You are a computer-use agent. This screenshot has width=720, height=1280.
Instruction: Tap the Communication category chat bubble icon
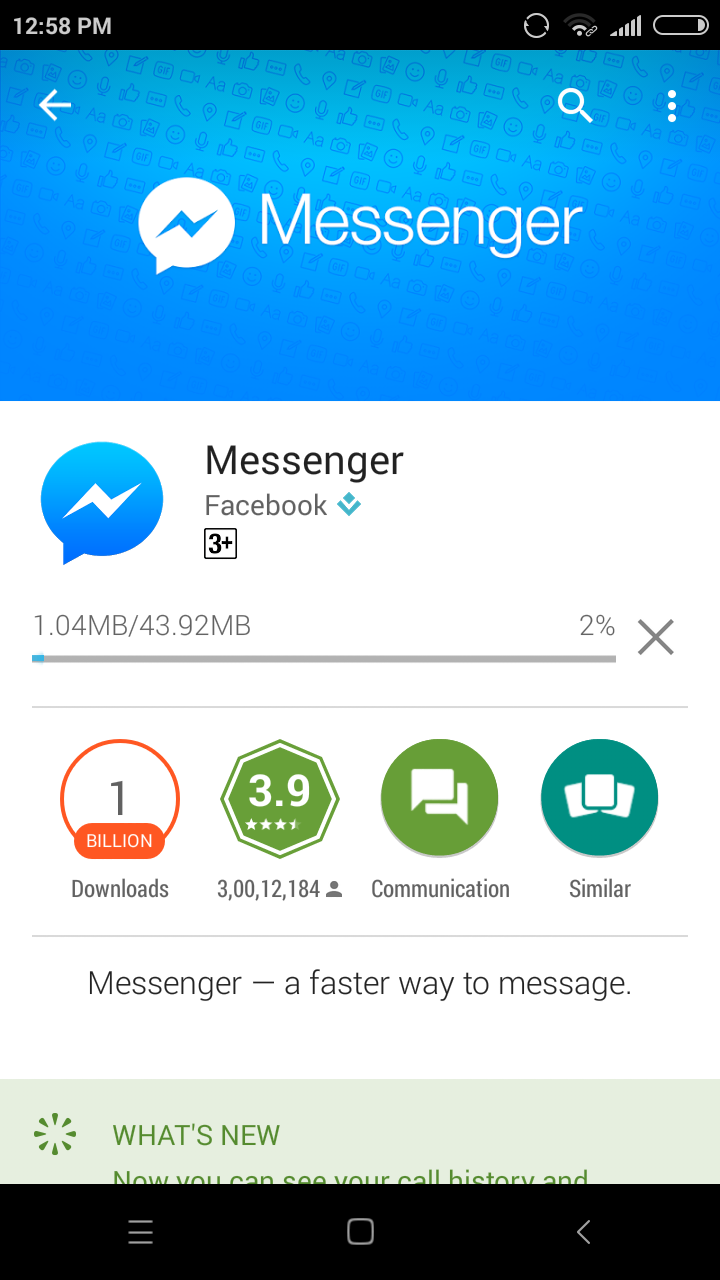(x=439, y=797)
